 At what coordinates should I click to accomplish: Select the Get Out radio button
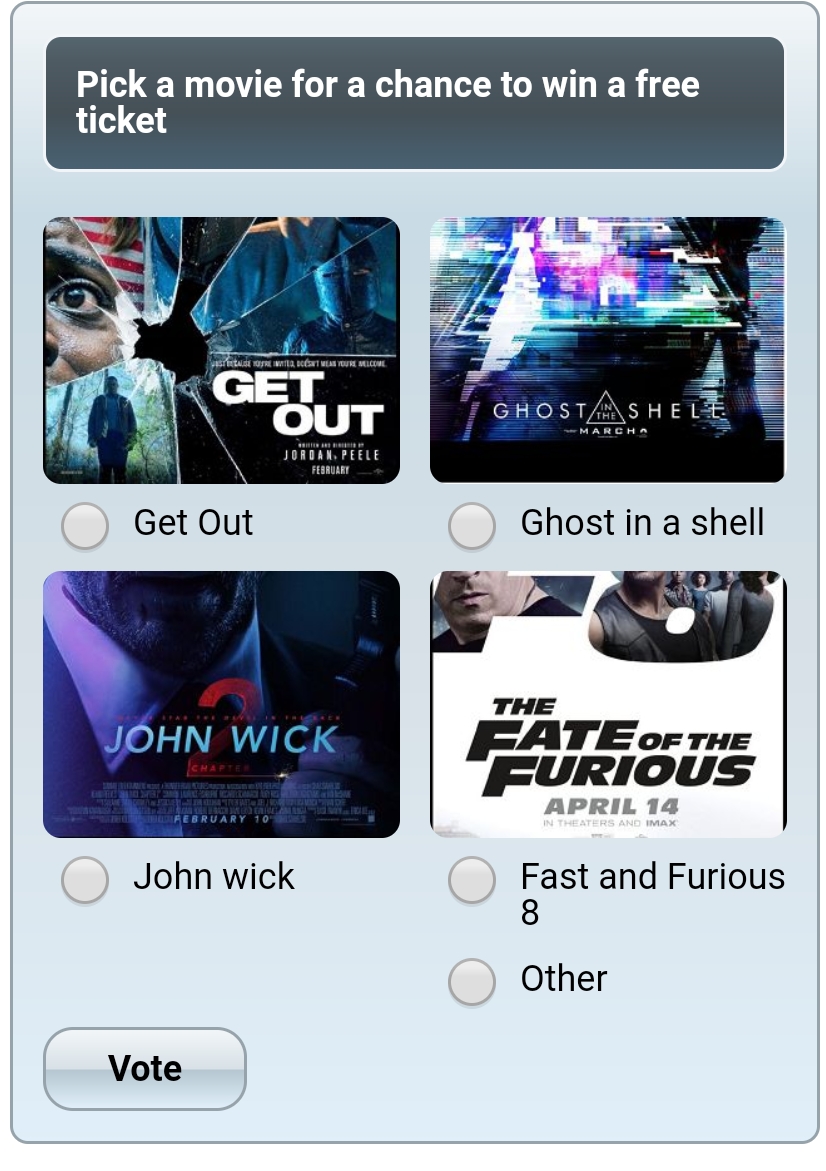coord(85,525)
